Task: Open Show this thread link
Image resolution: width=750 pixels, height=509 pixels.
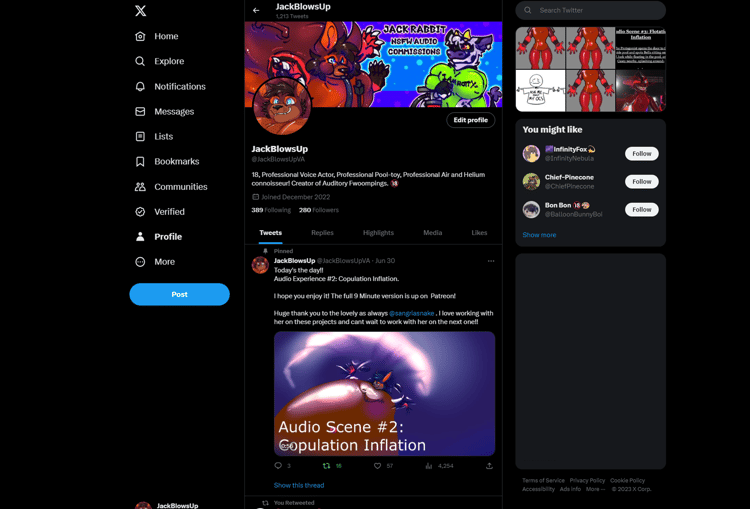Action: click(x=299, y=485)
